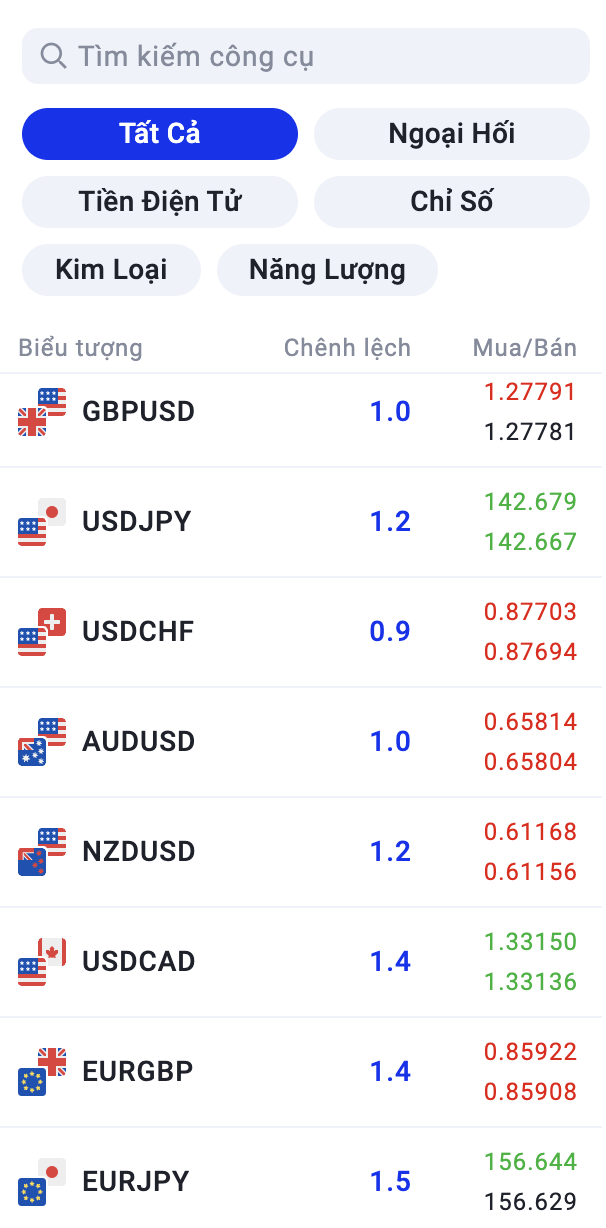606x1228 pixels.
Task: Tap the Tìm kiếm công cụ search field
Action: click(x=306, y=56)
